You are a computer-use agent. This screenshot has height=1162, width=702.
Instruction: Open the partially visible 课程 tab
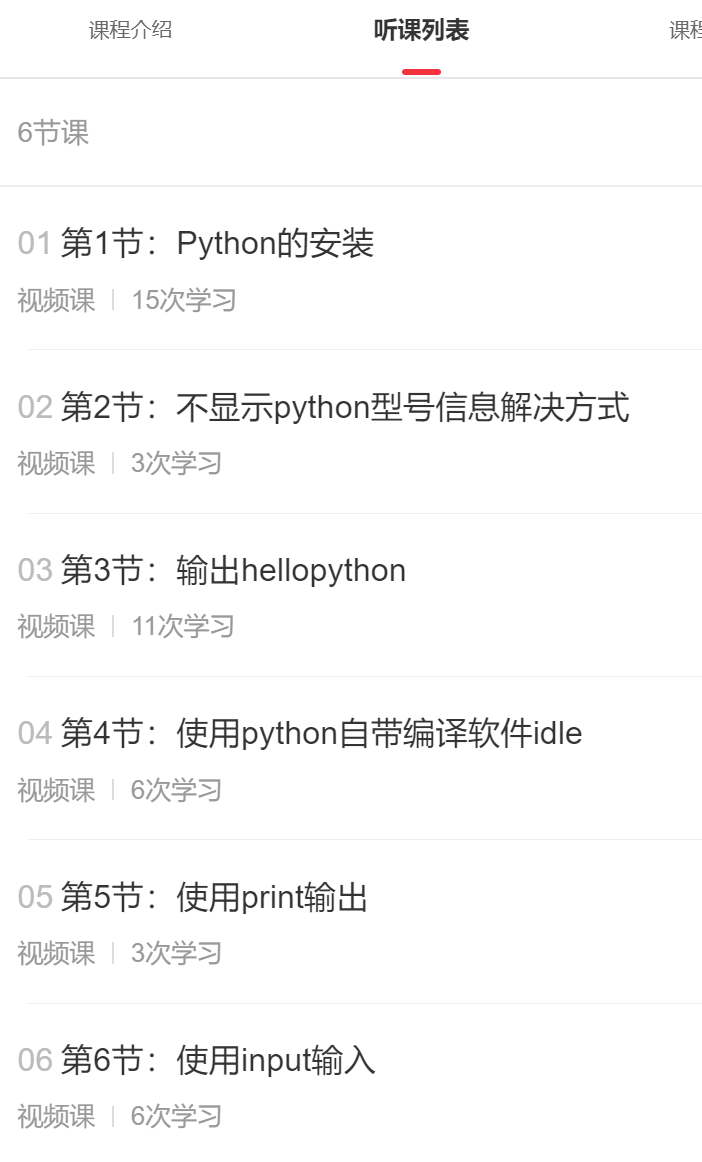pos(685,31)
